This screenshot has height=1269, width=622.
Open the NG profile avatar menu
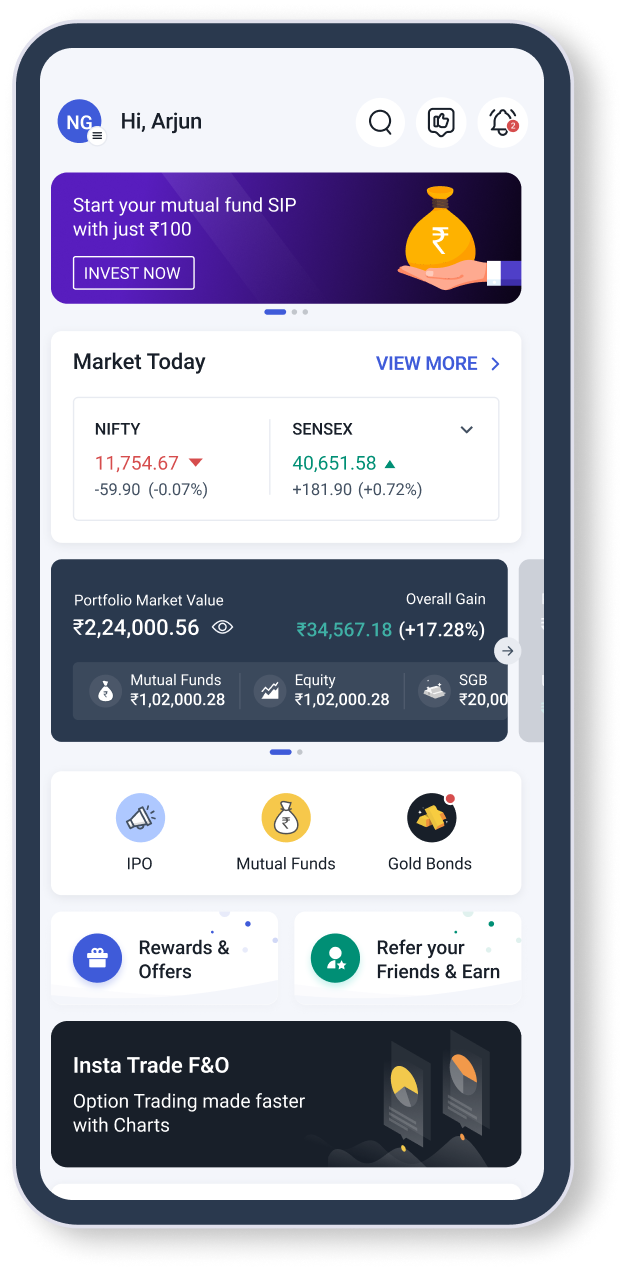80,122
